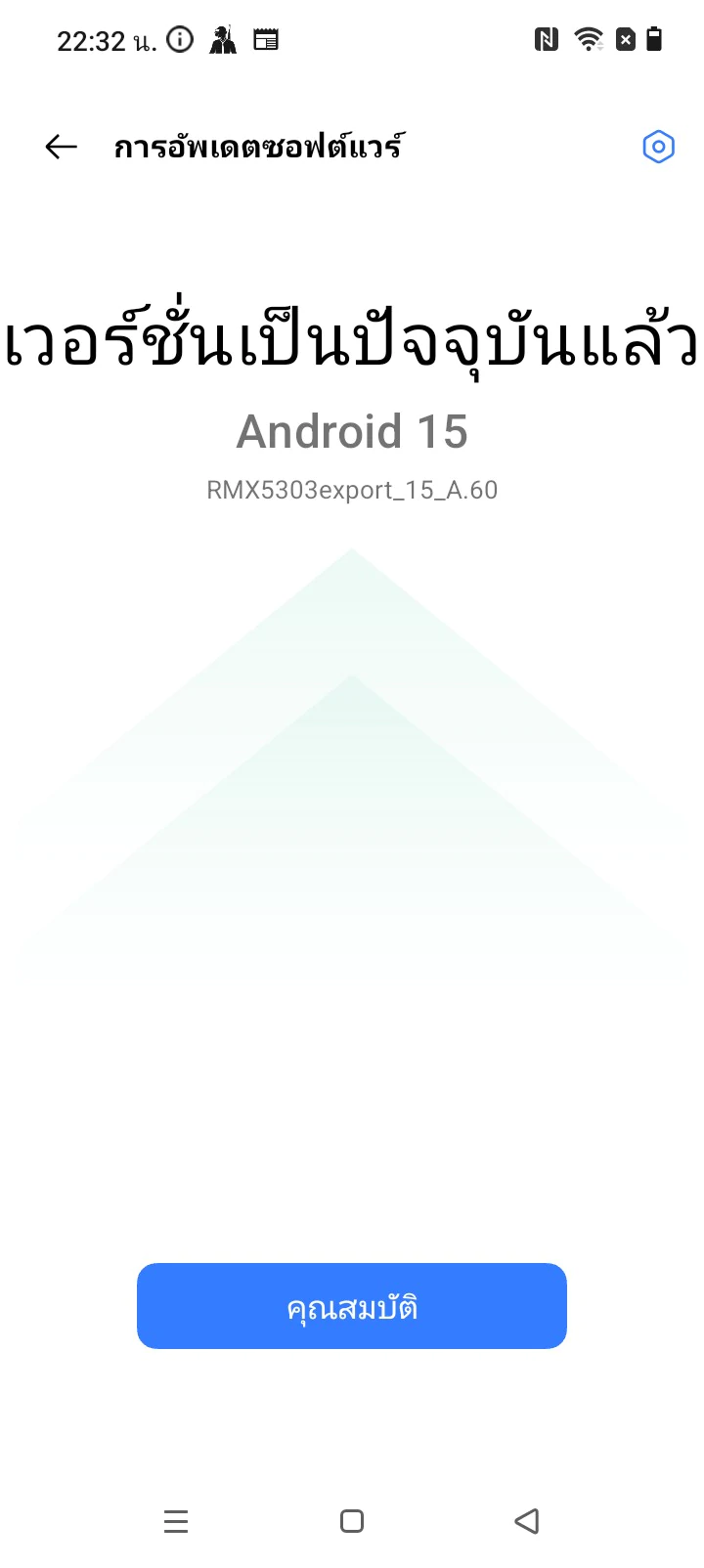
Task: Open recent apps from the navigation bar
Action: [x=176, y=1521]
